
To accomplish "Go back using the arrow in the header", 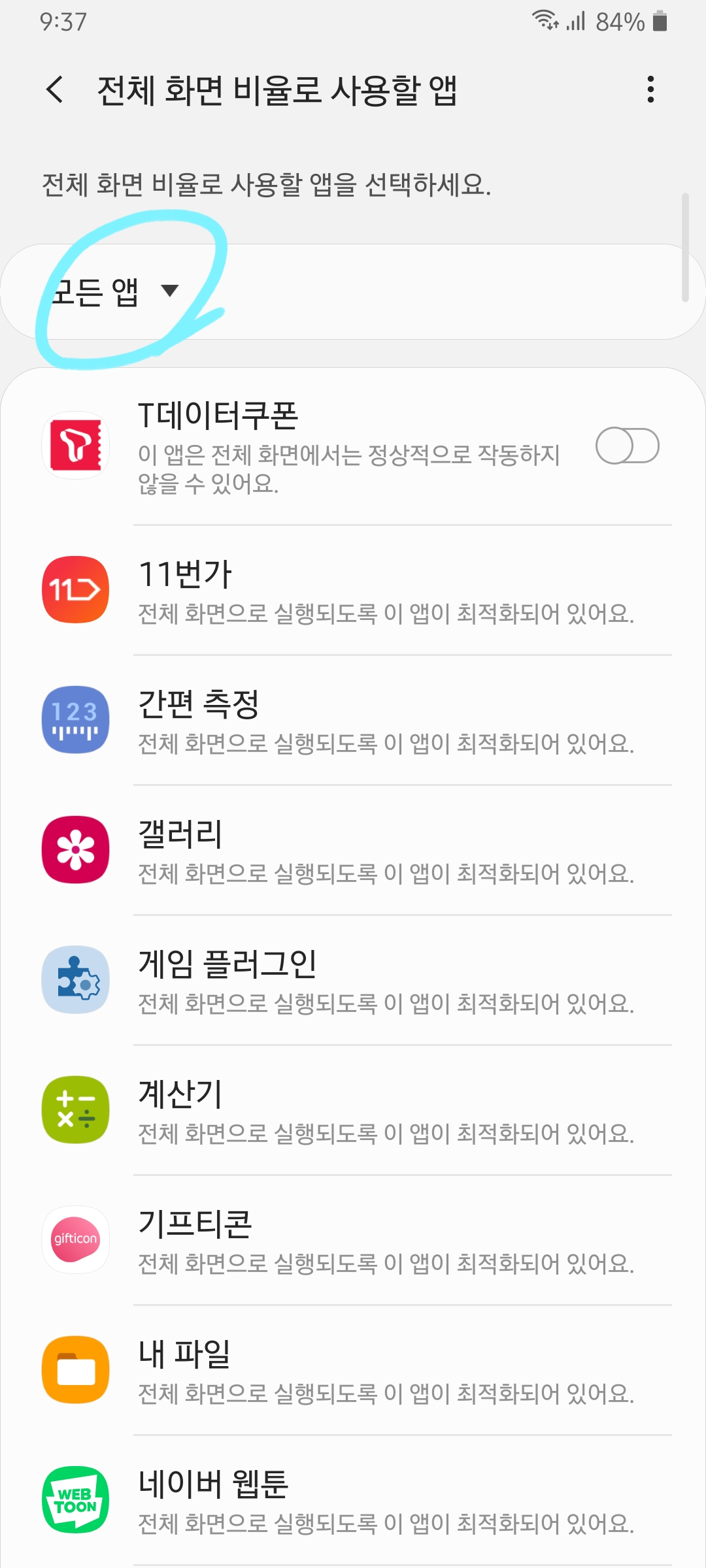I will coord(55,90).
